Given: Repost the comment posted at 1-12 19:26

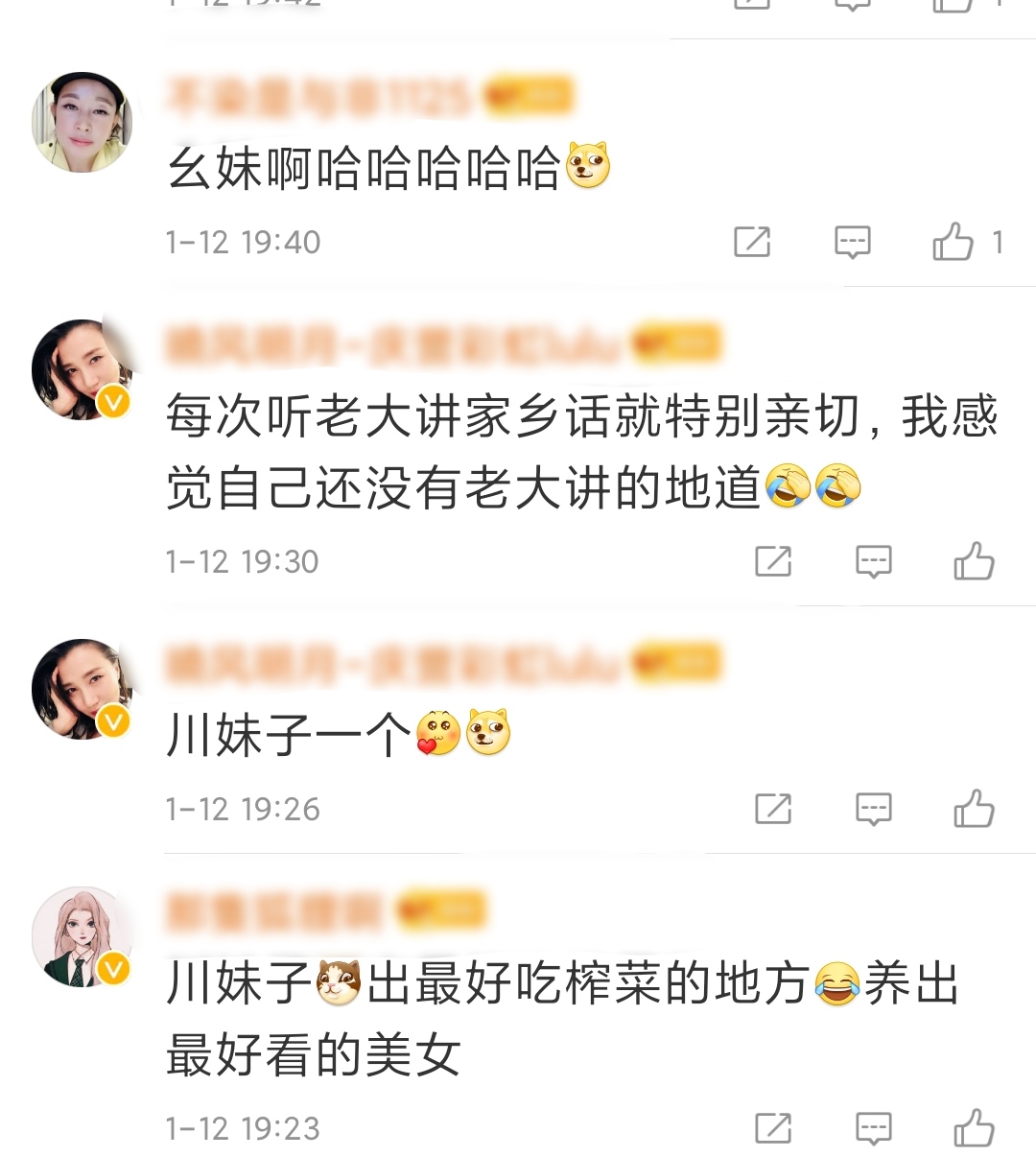Looking at the screenshot, I should click(x=773, y=809).
